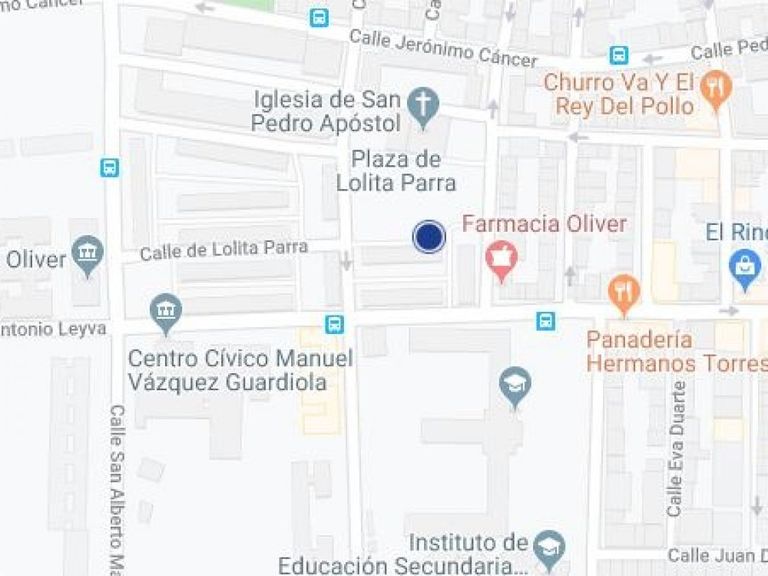Open Centro Cívico Manuel Vázquez Guardiola marker
The height and width of the screenshot is (576, 768).
click(x=166, y=312)
